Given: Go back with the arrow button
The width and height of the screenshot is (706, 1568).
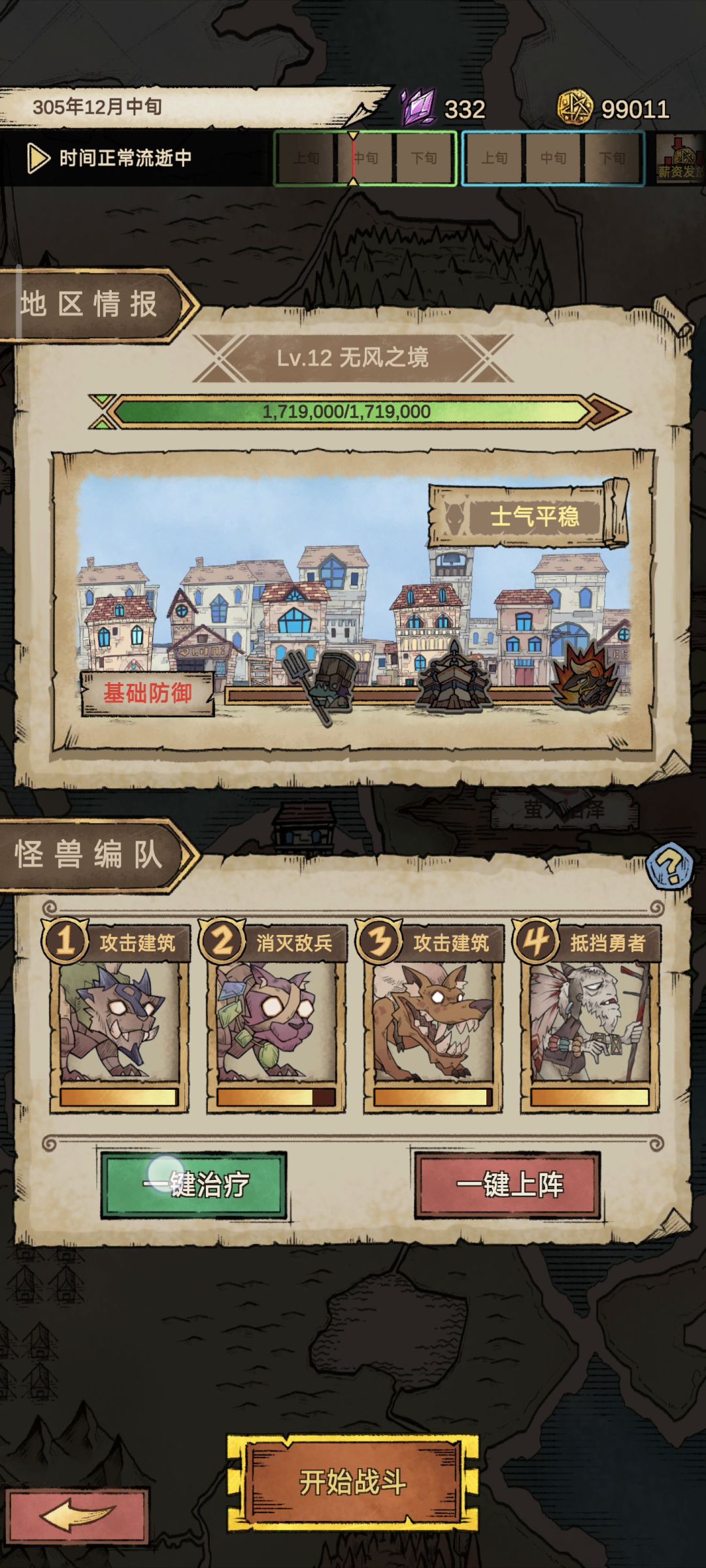Looking at the screenshot, I should tap(77, 1516).
